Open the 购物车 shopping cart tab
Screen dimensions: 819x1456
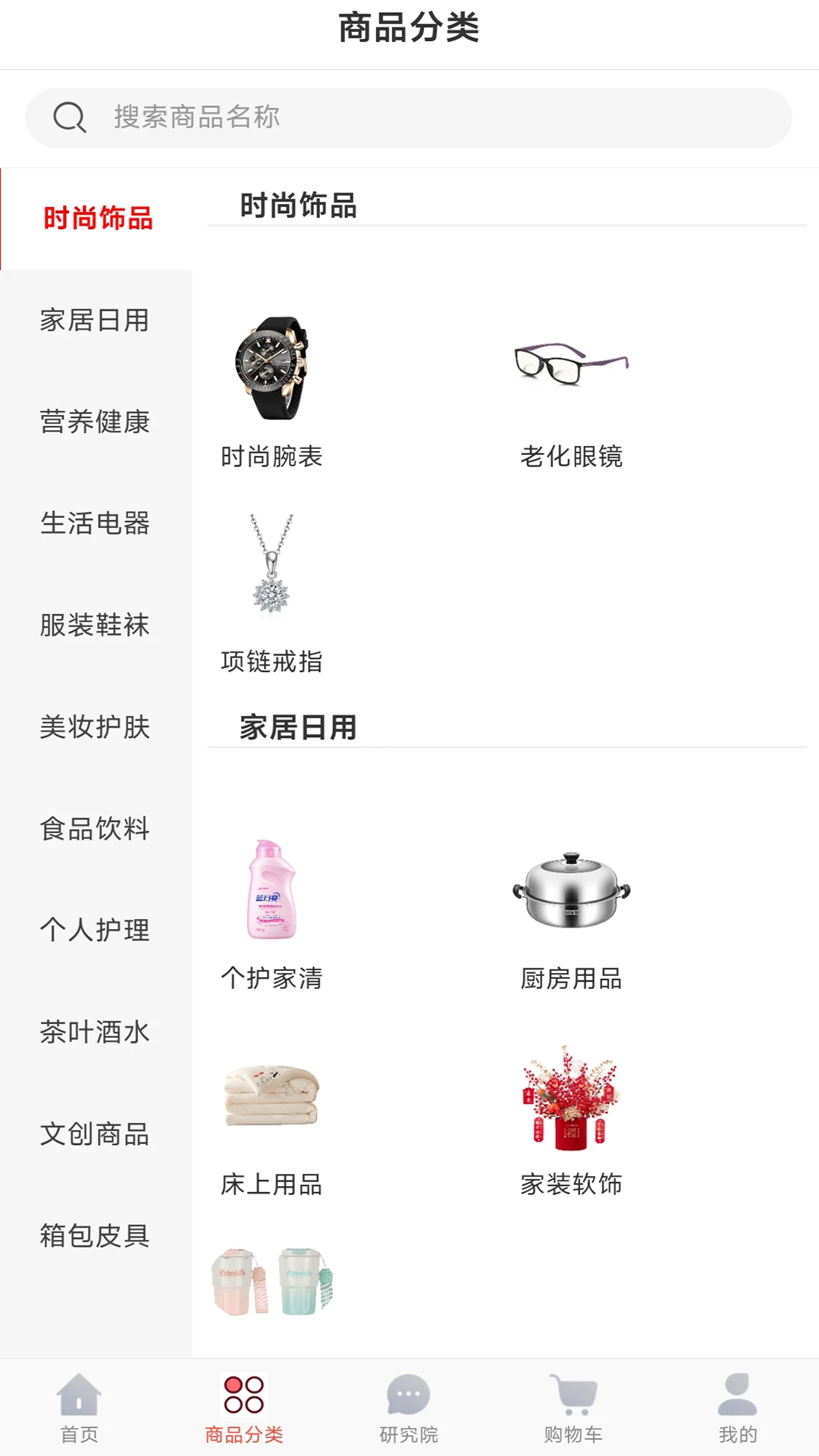pyautogui.click(x=573, y=1407)
